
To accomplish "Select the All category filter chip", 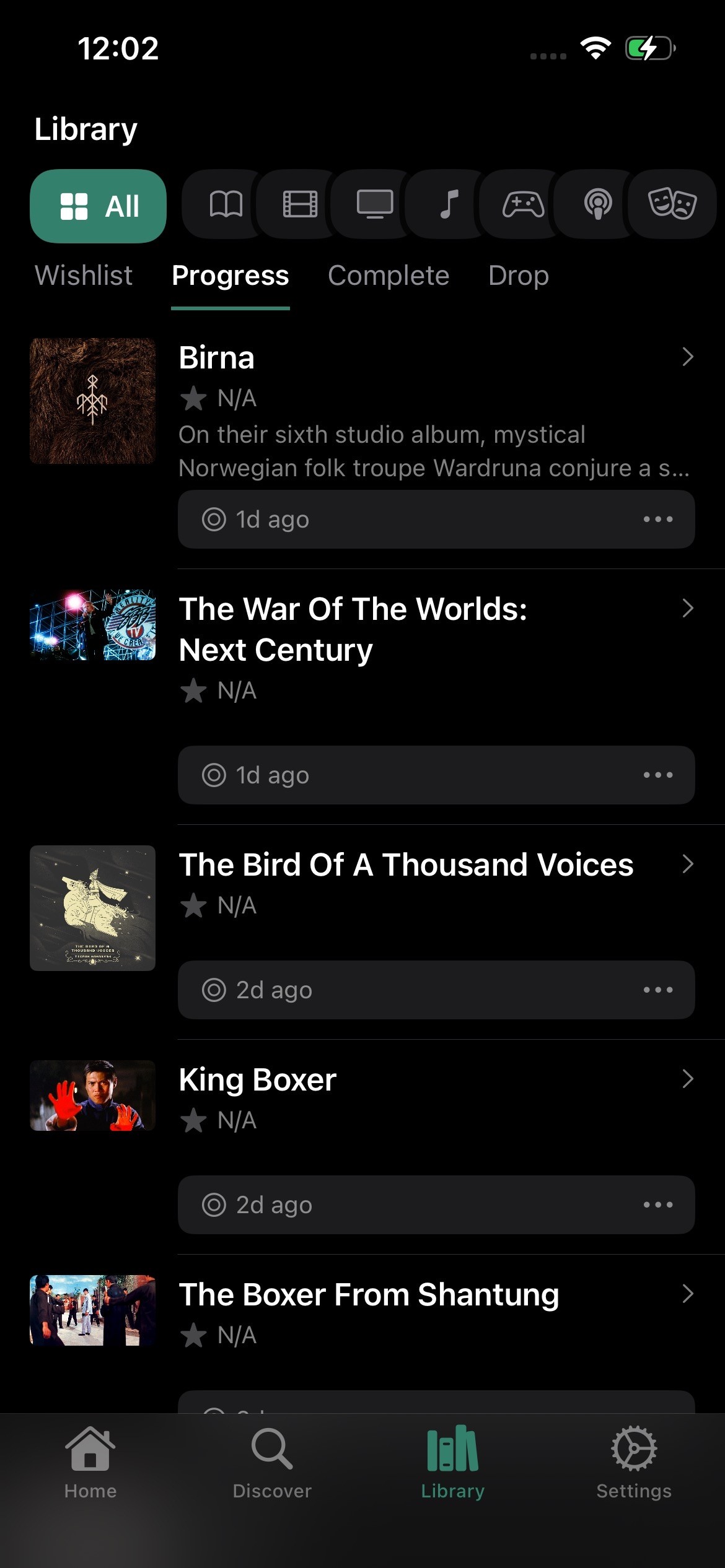I will [98, 206].
